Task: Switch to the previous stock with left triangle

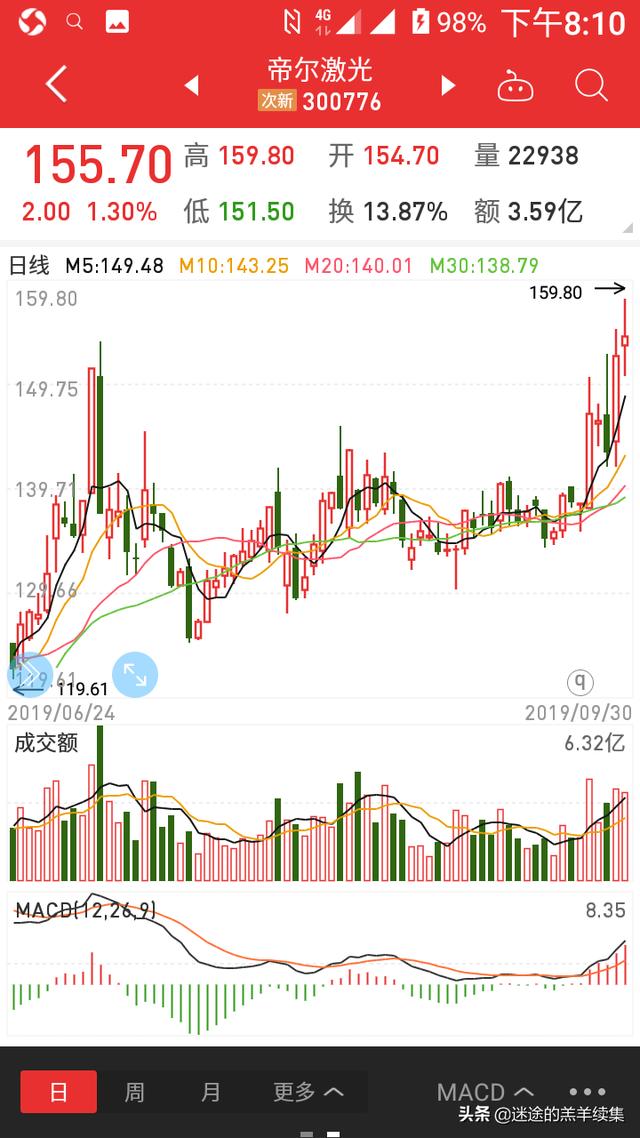Action: (x=191, y=86)
